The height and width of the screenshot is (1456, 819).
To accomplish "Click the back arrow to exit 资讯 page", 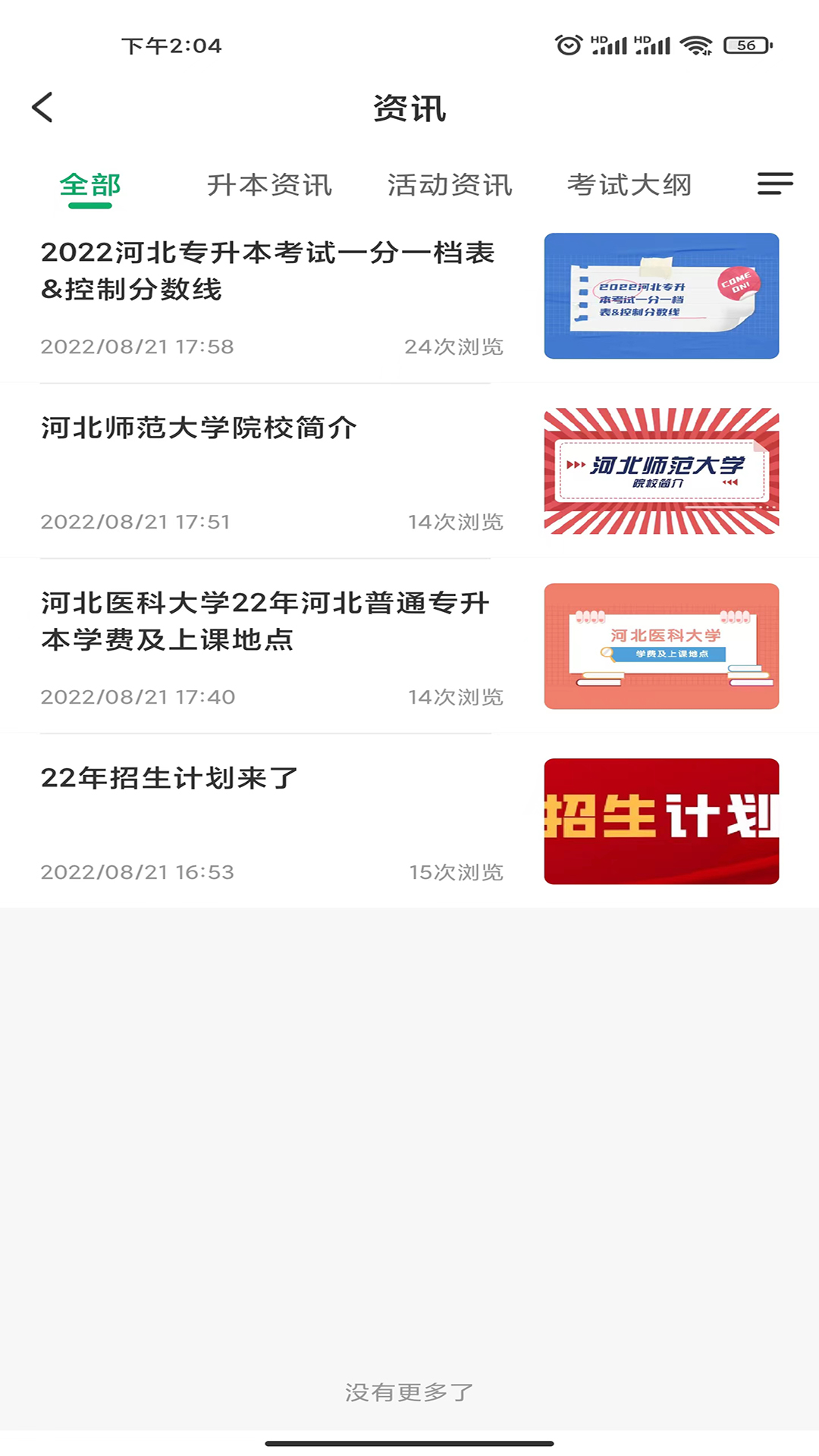I will point(42,108).
